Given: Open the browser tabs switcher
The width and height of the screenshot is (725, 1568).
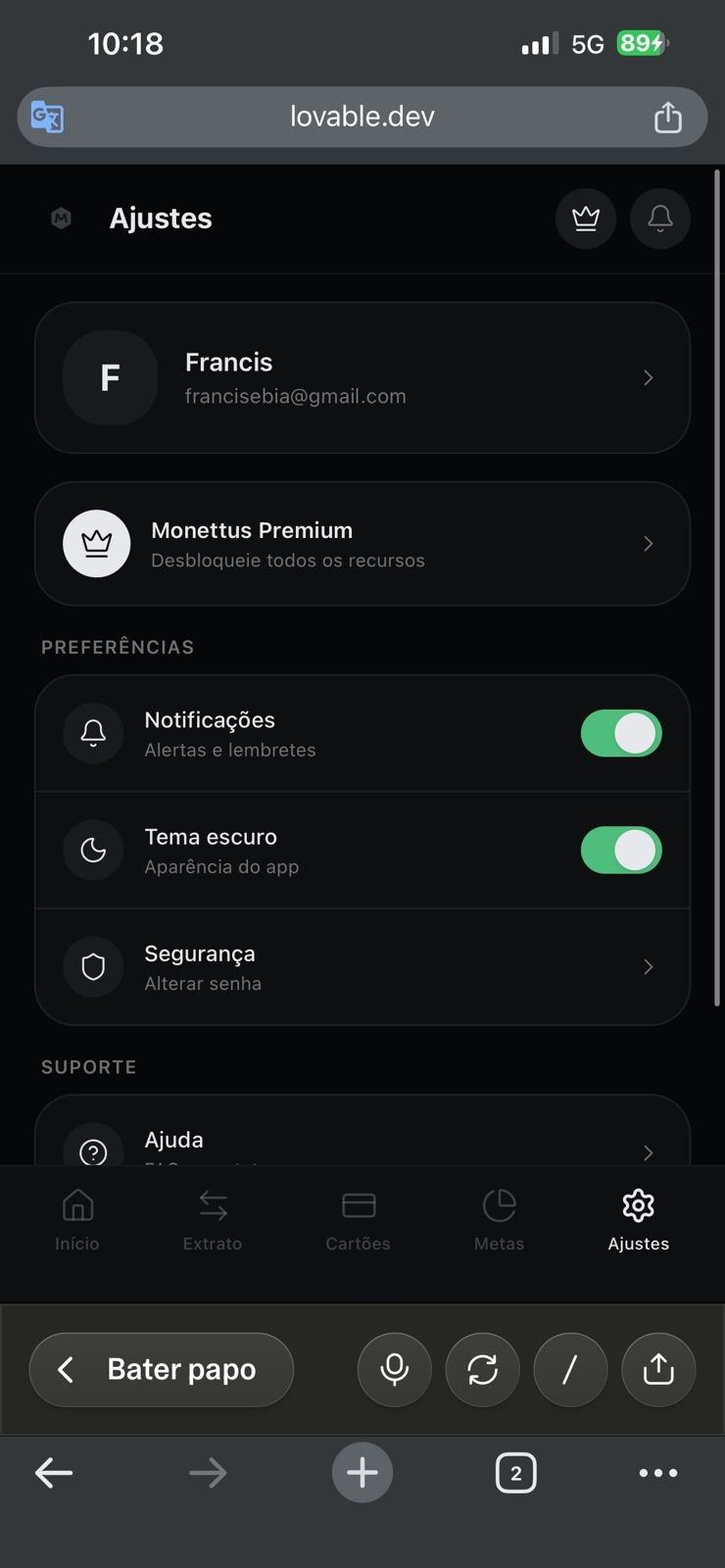Looking at the screenshot, I should (x=516, y=1472).
